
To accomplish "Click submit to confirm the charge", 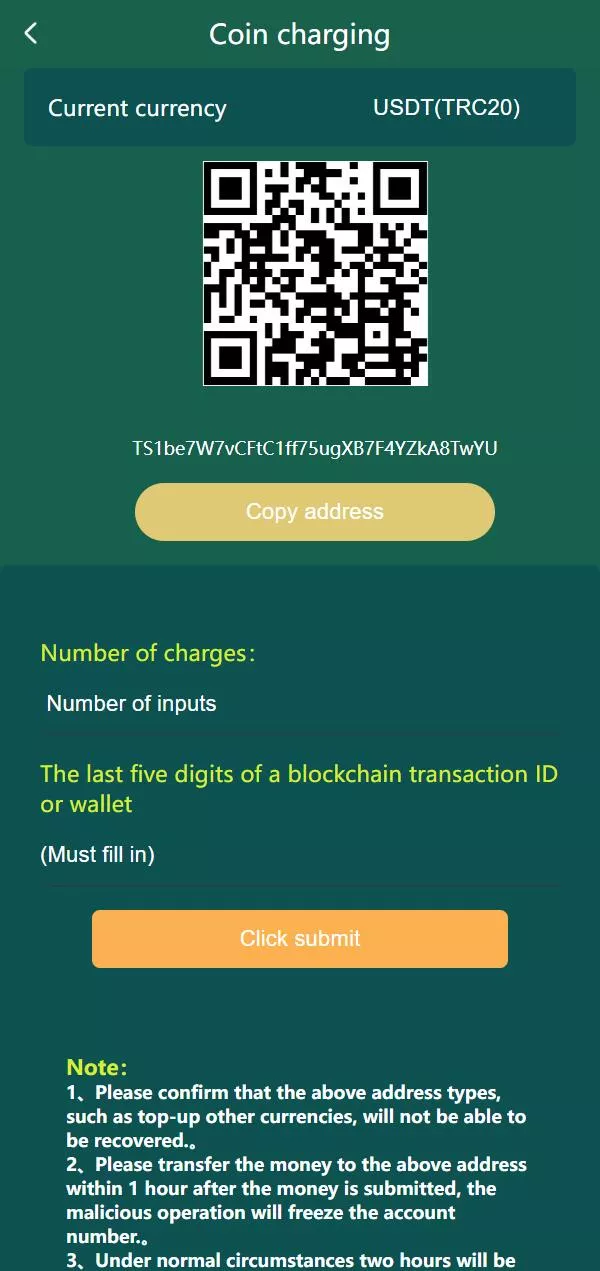I will [x=300, y=939].
